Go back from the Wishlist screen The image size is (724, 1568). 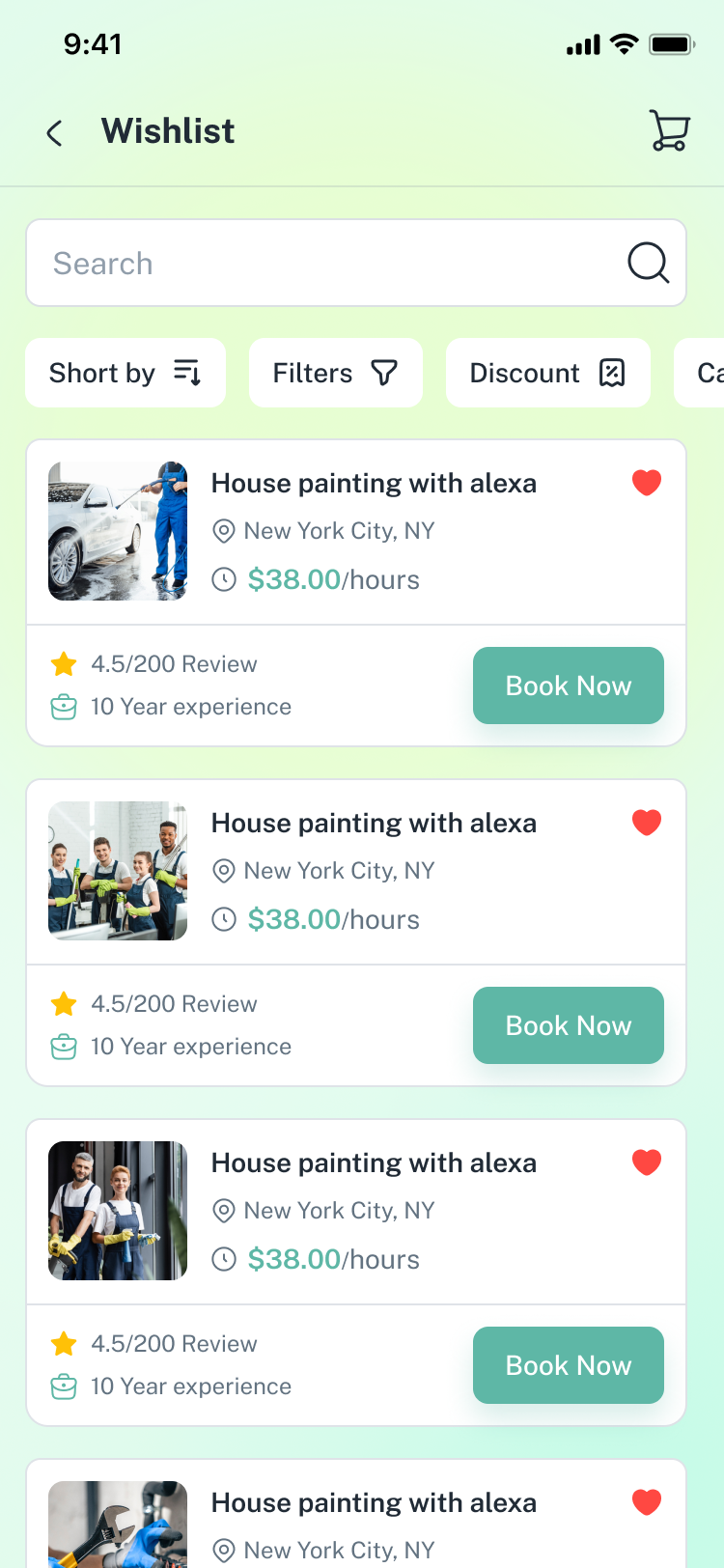click(x=55, y=132)
